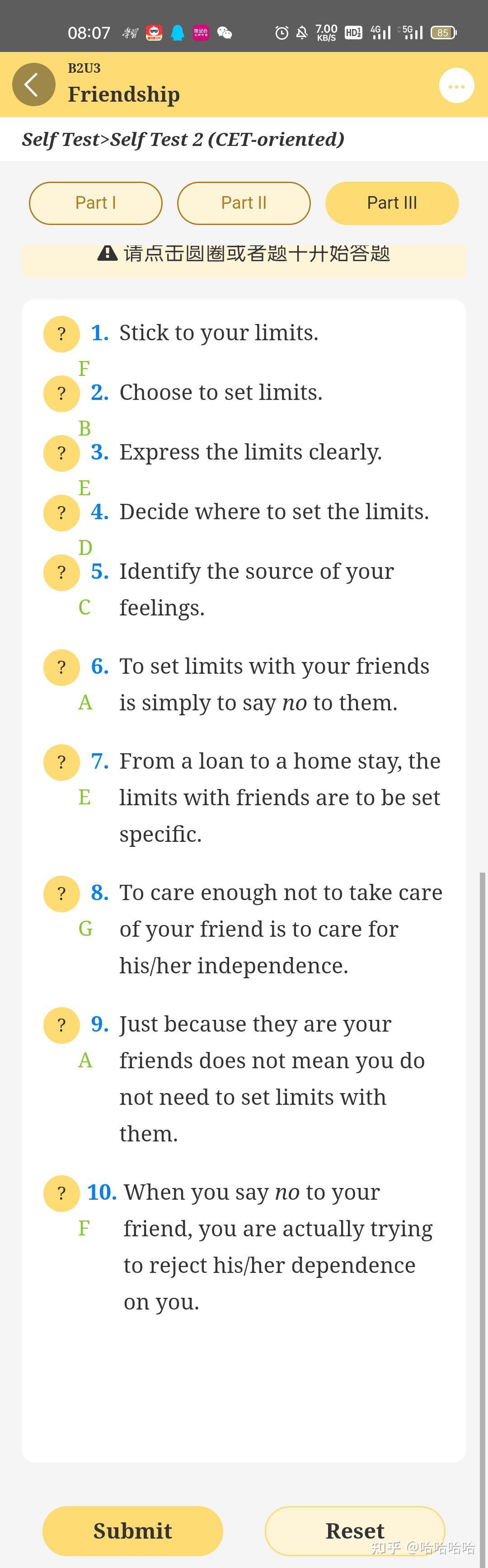Select the Part III tab
The height and width of the screenshot is (1568, 488).
392,203
